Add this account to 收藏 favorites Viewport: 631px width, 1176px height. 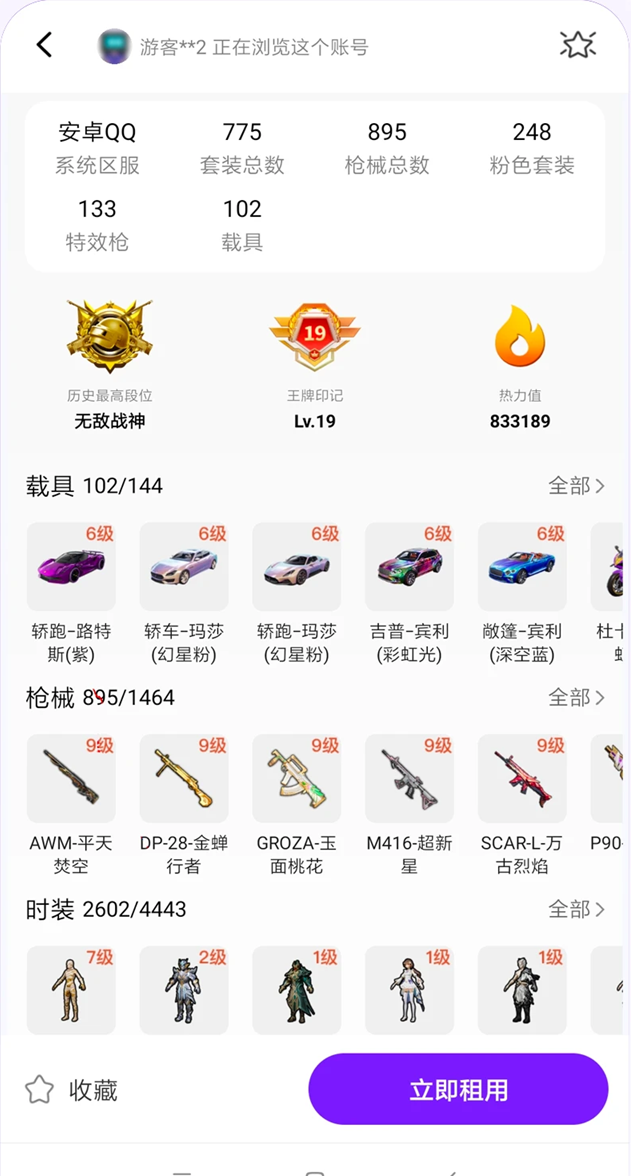click(x=71, y=1090)
